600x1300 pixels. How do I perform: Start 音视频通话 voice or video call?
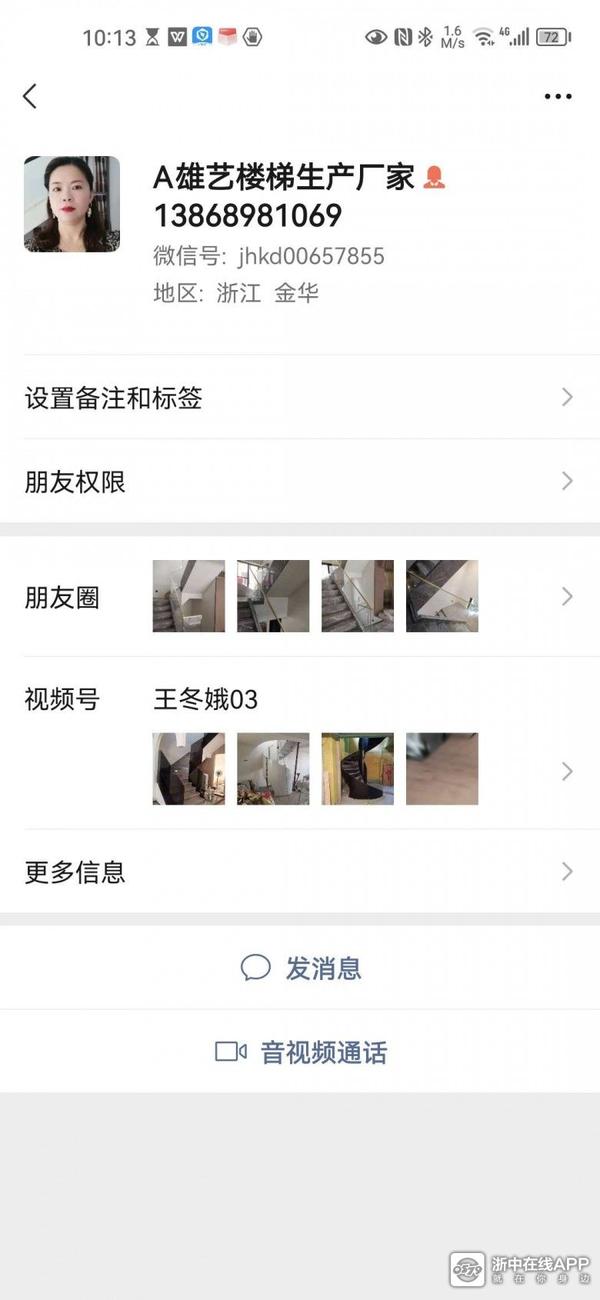click(x=300, y=1052)
